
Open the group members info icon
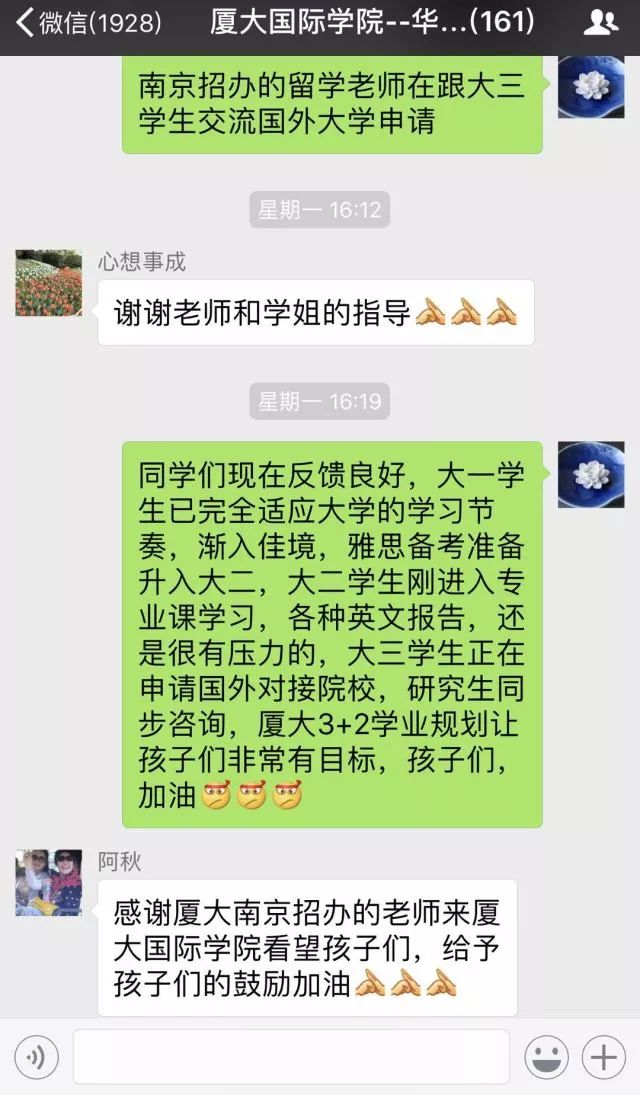600,22
